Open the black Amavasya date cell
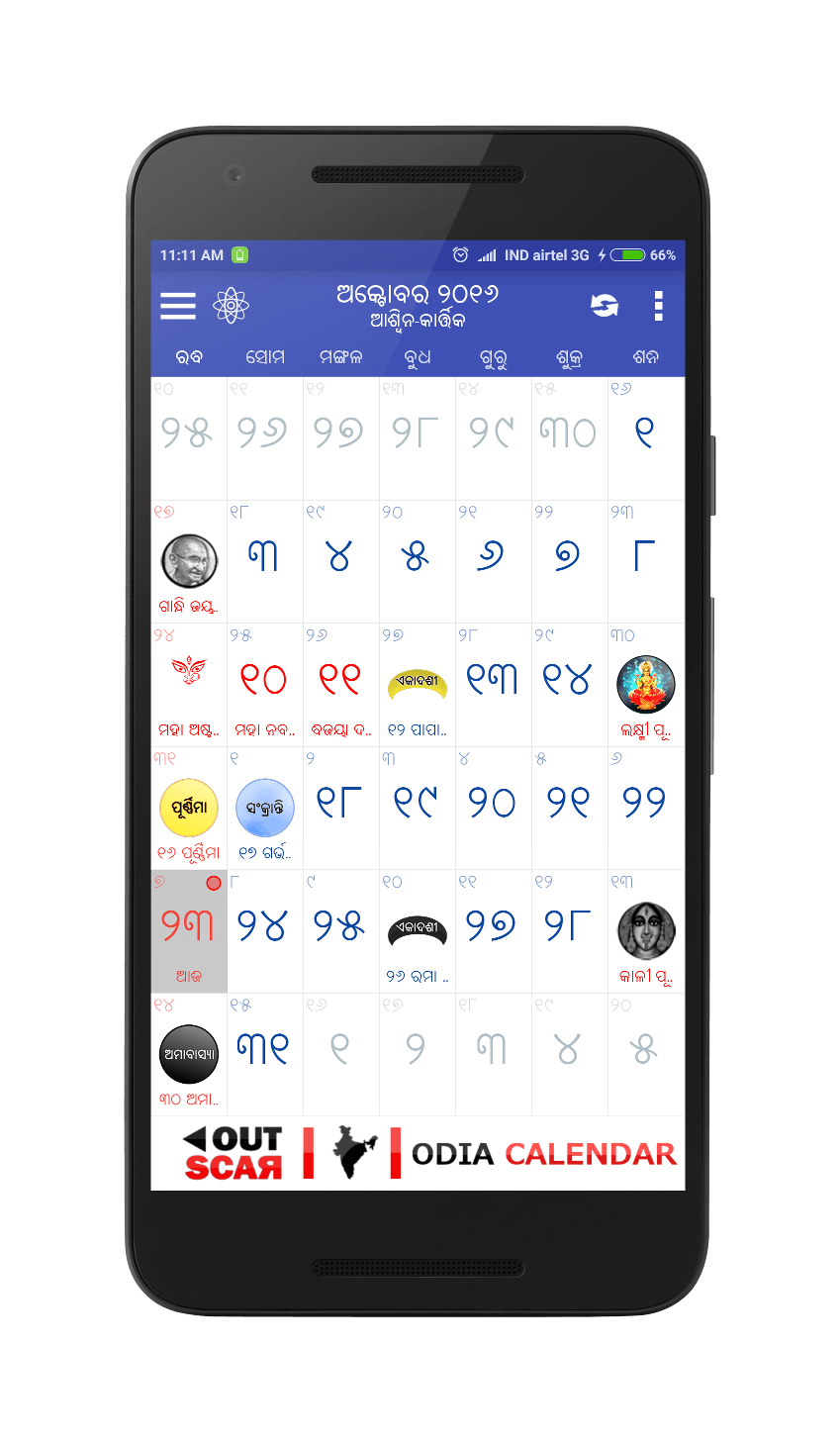The image size is (840, 1441). point(189,1055)
